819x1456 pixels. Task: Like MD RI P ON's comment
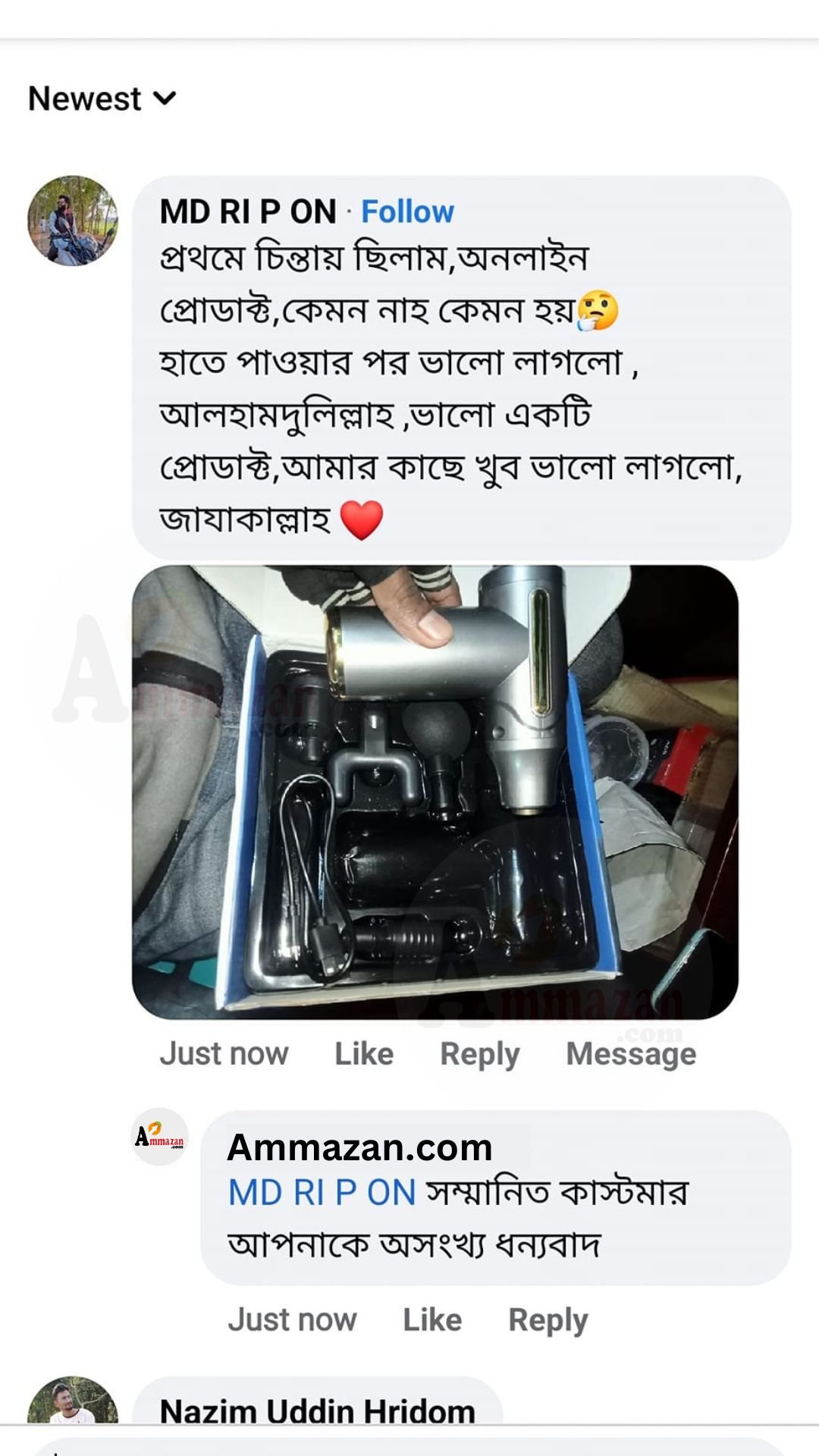pos(364,1053)
